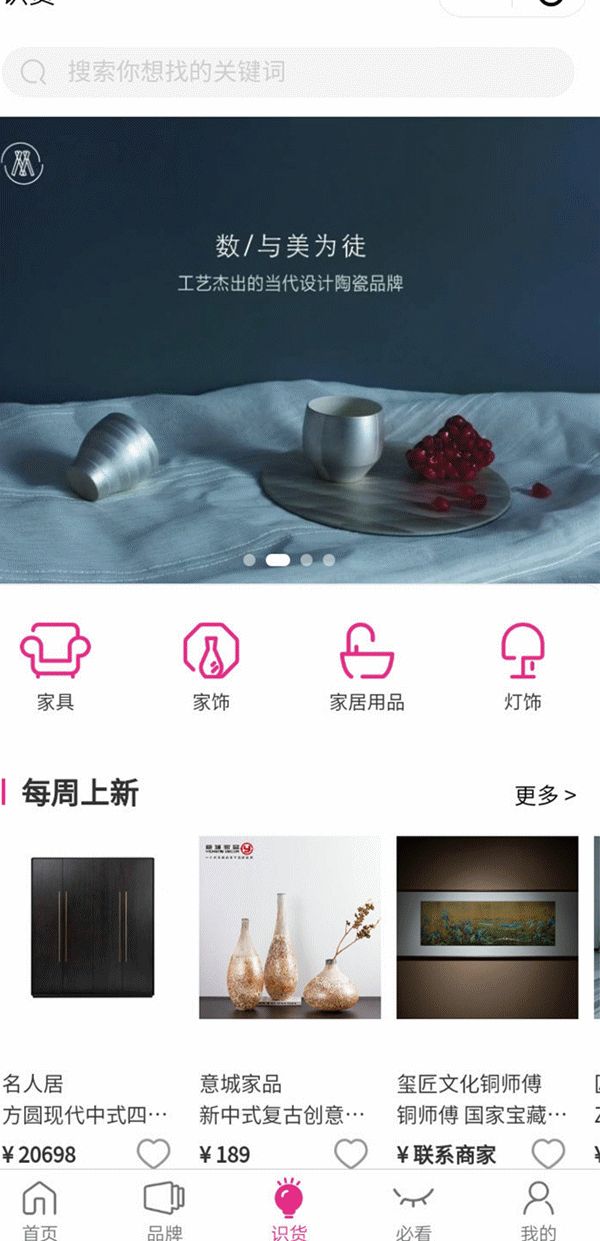
Task: Open the 玺匠文化铜师傅 painting product
Action: [487, 927]
